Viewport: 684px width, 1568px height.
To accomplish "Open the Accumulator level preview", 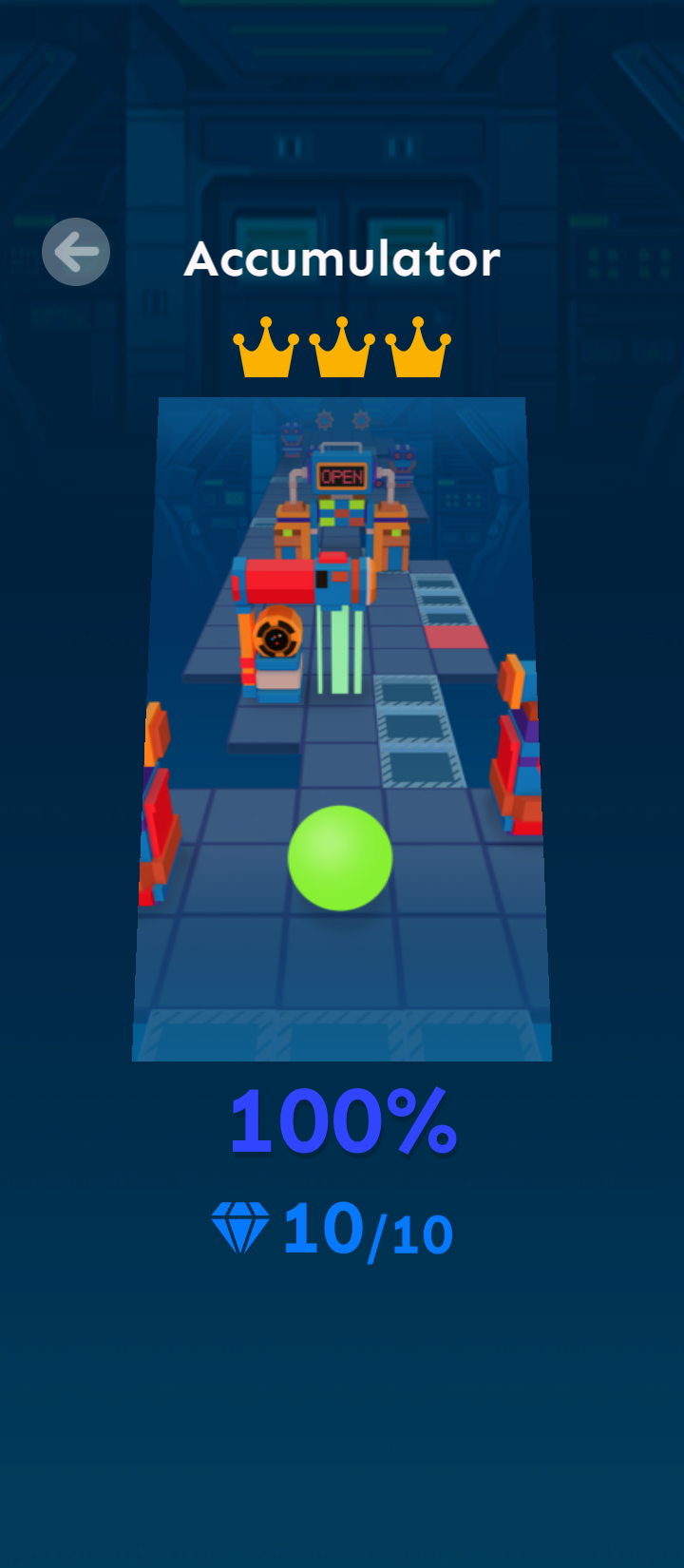I will tap(342, 729).
